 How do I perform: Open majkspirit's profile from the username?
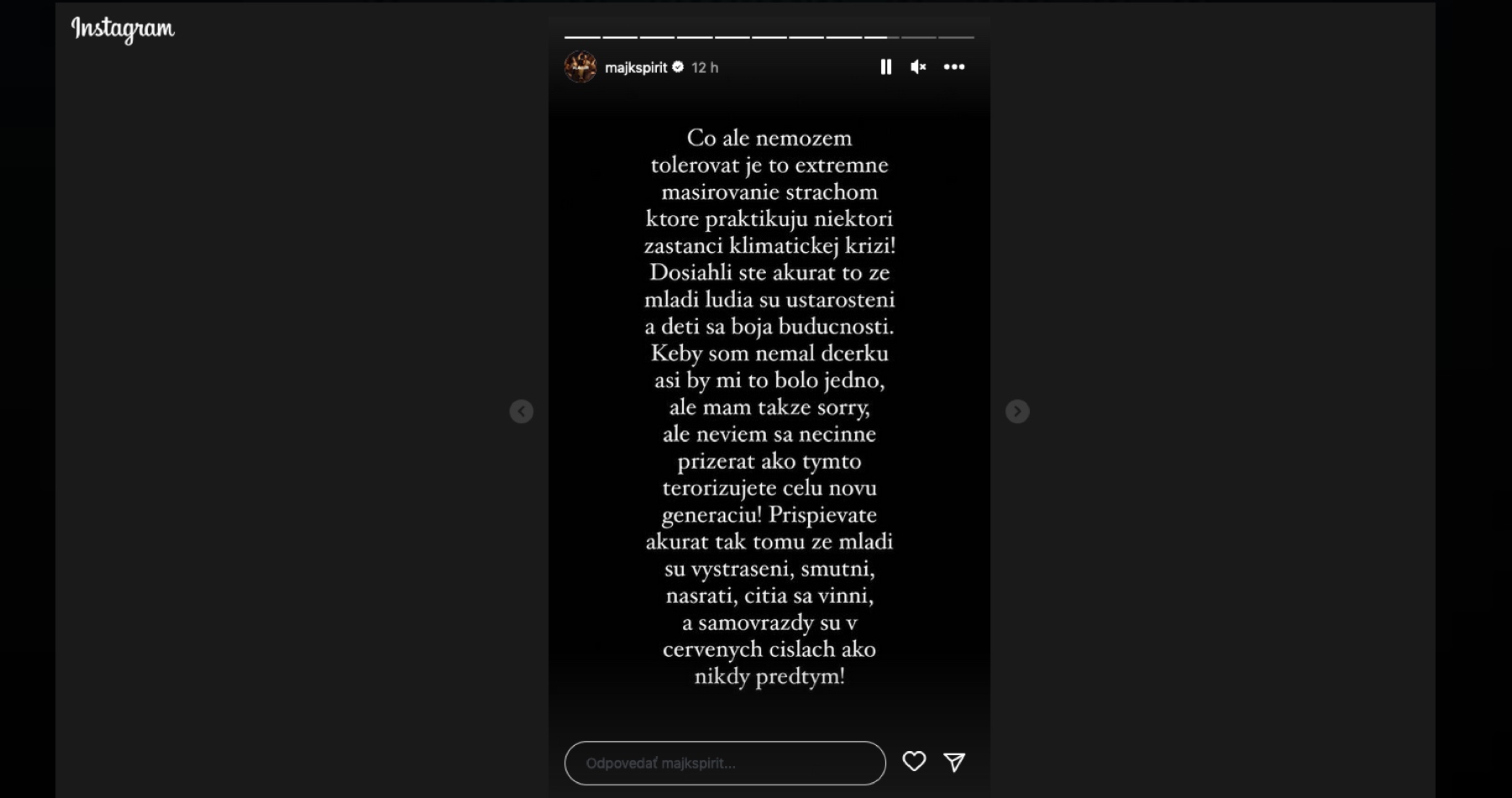tap(635, 67)
